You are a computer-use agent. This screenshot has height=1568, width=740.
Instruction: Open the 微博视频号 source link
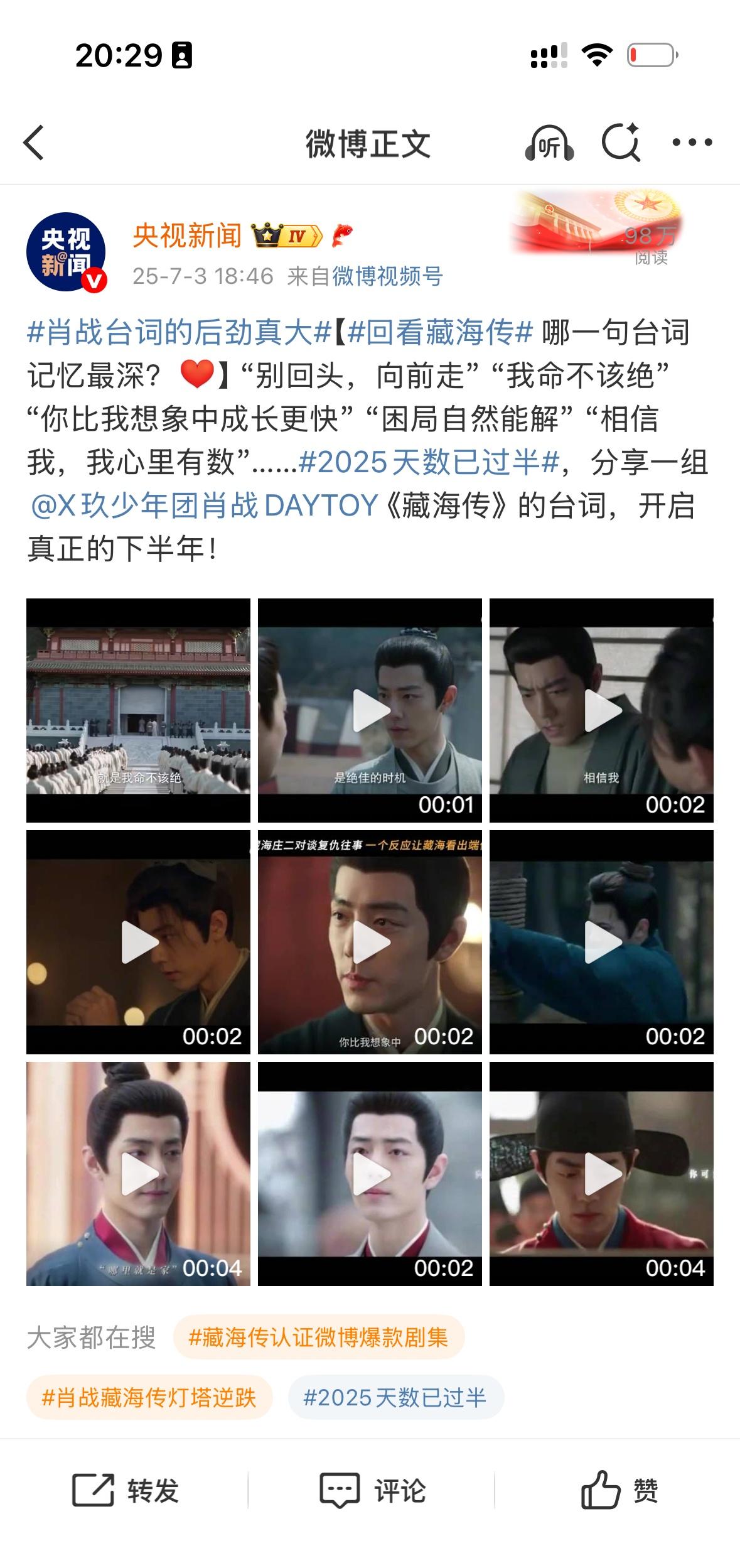pos(387,276)
